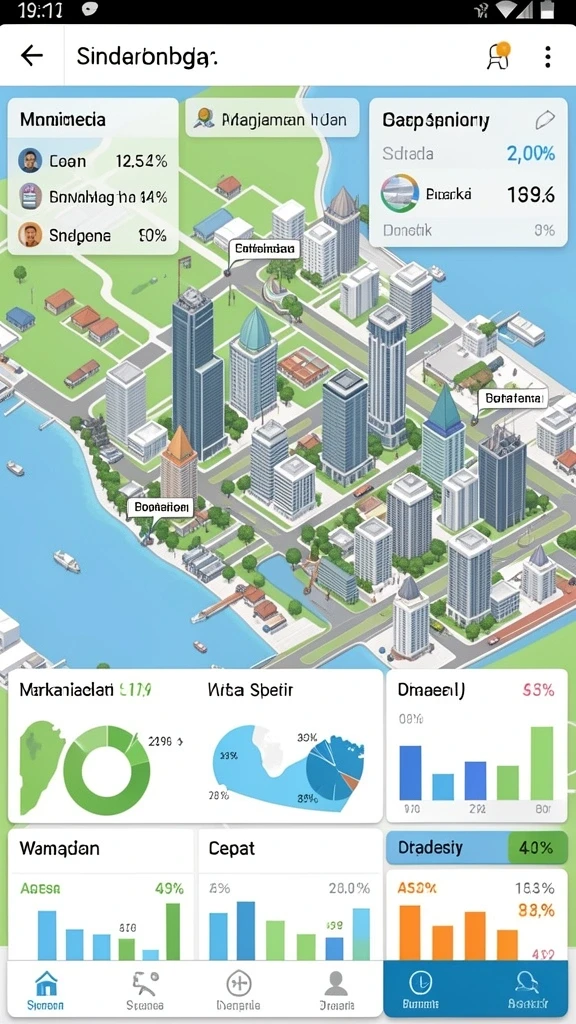Tap the Bonatiom map label near waterfront
Image resolution: width=576 pixels, height=1024 pixels.
coord(160,507)
